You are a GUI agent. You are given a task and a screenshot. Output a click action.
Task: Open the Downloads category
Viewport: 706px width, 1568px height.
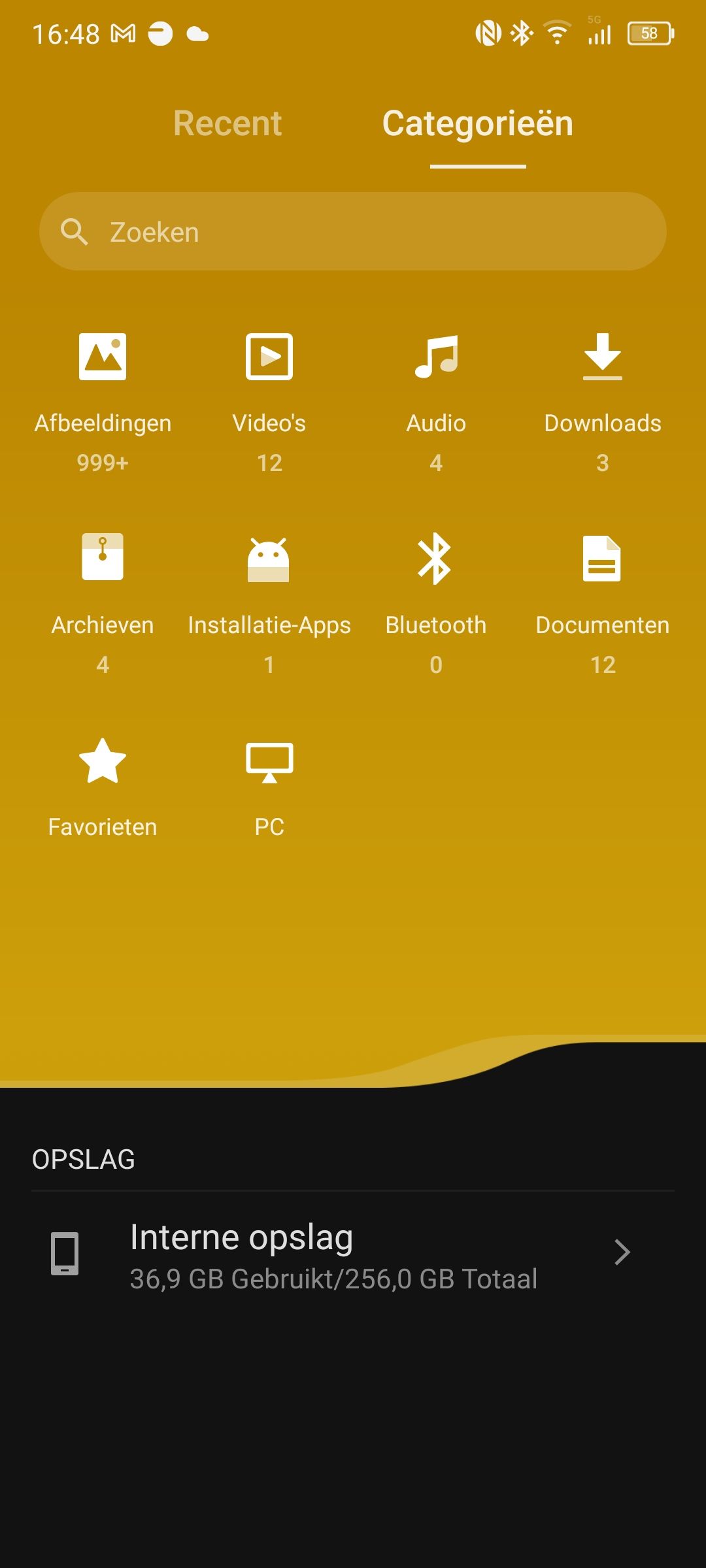[x=603, y=402]
